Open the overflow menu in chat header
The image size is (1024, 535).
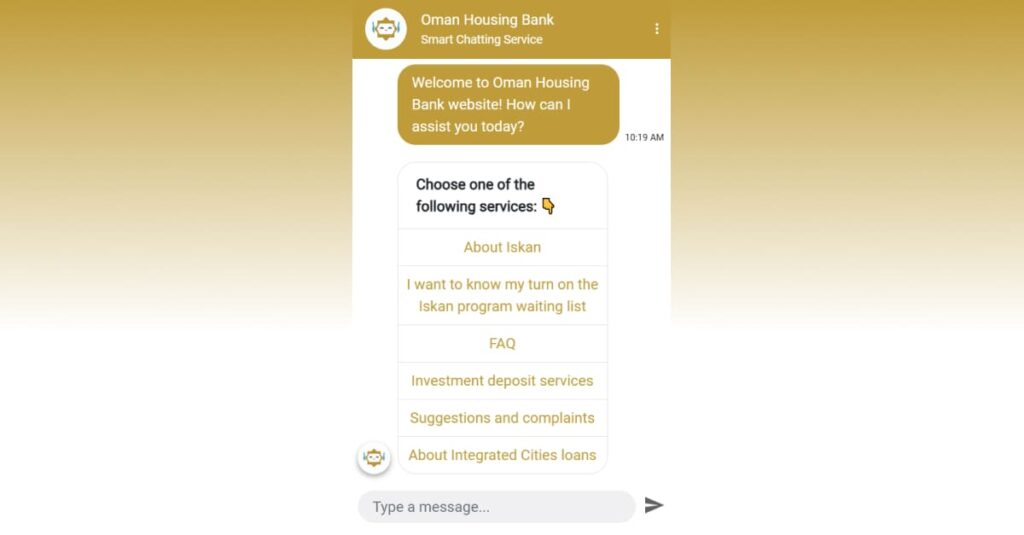tap(656, 29)
